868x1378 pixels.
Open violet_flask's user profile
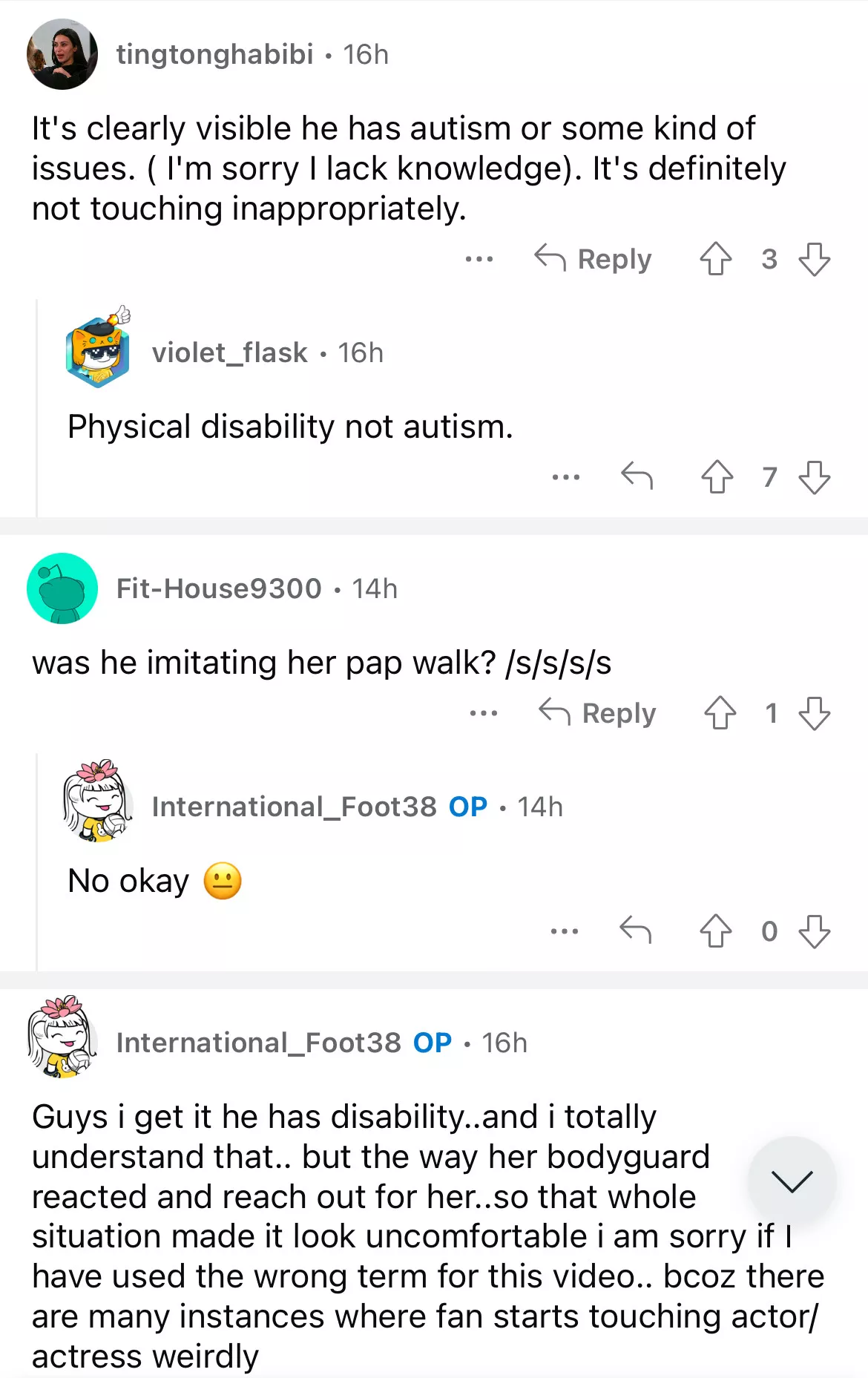click(x=229, y=352)
